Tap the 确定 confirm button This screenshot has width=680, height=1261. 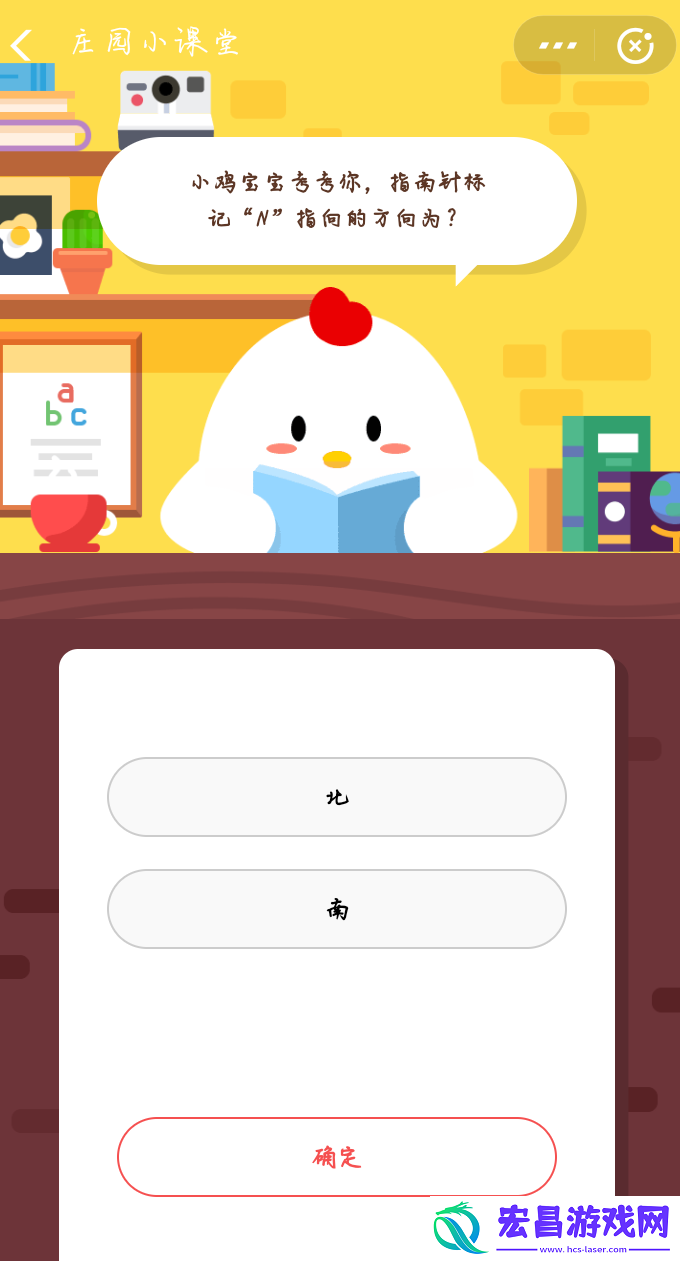[337, 1157]
